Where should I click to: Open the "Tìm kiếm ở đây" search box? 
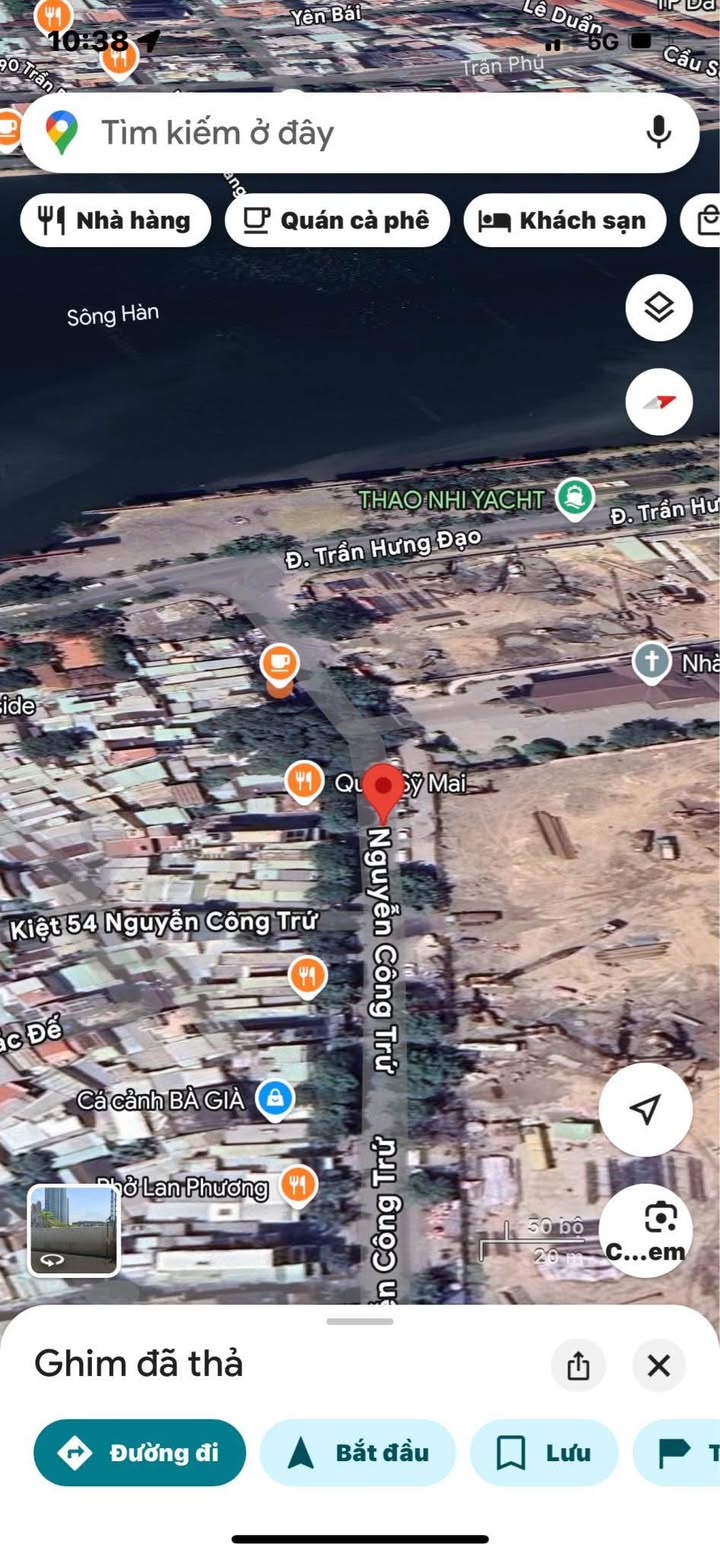point(330,133)
